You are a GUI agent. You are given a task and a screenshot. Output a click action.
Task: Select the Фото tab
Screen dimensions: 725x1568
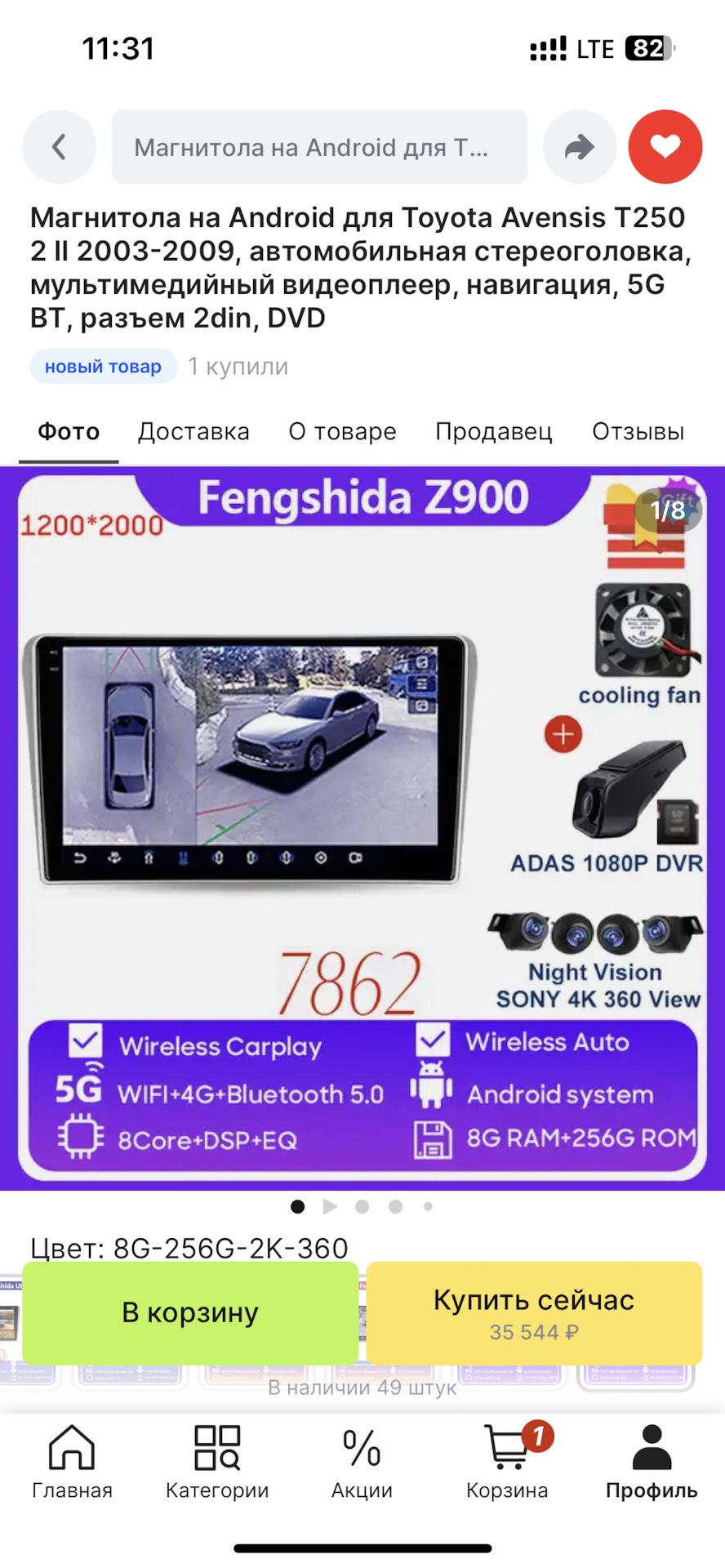pos(69,431)
